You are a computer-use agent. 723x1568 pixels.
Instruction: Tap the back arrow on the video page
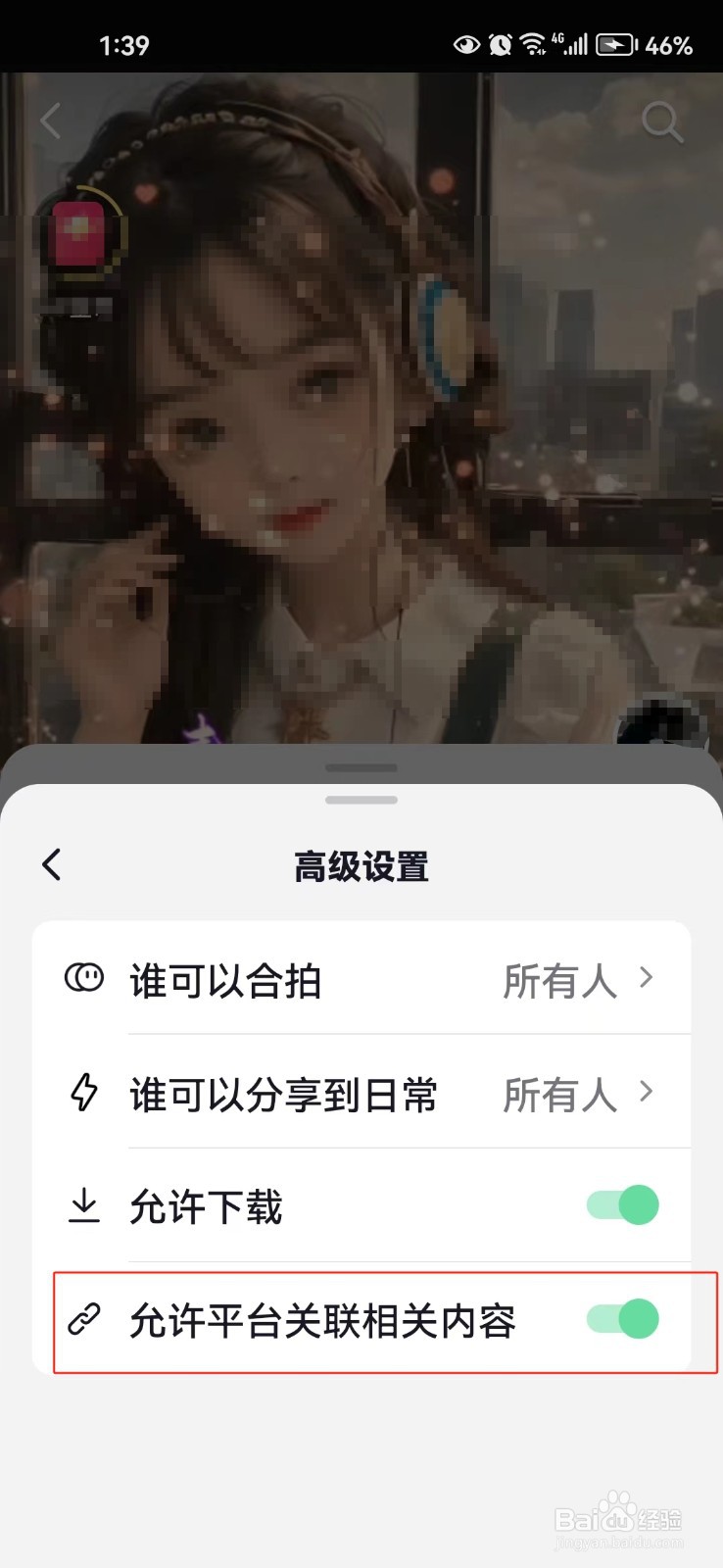point(49,122)
